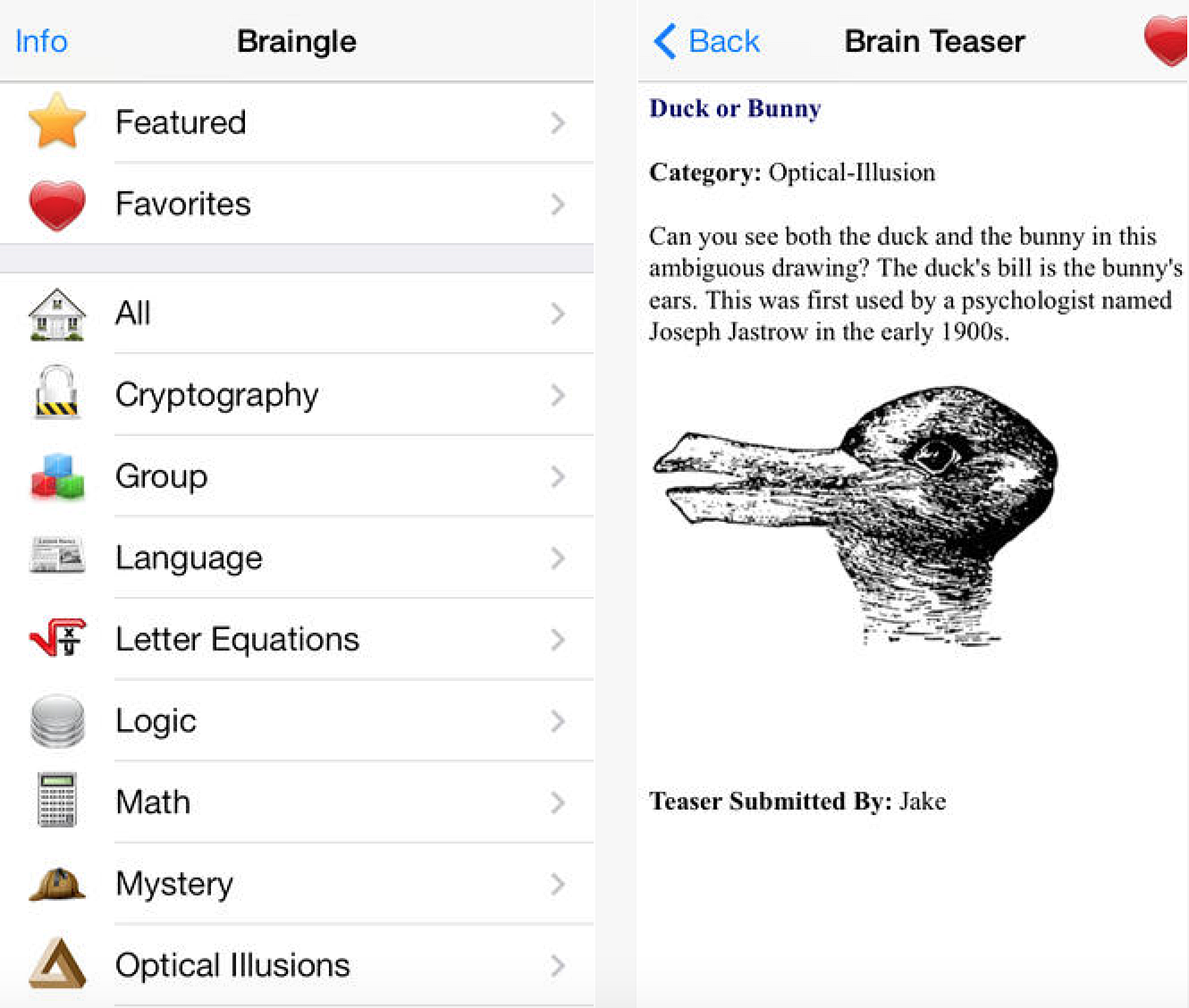Favorite this teaser with the heart icon
This screenshot has height=1008, width=1189.
[x=1167, y=40]
